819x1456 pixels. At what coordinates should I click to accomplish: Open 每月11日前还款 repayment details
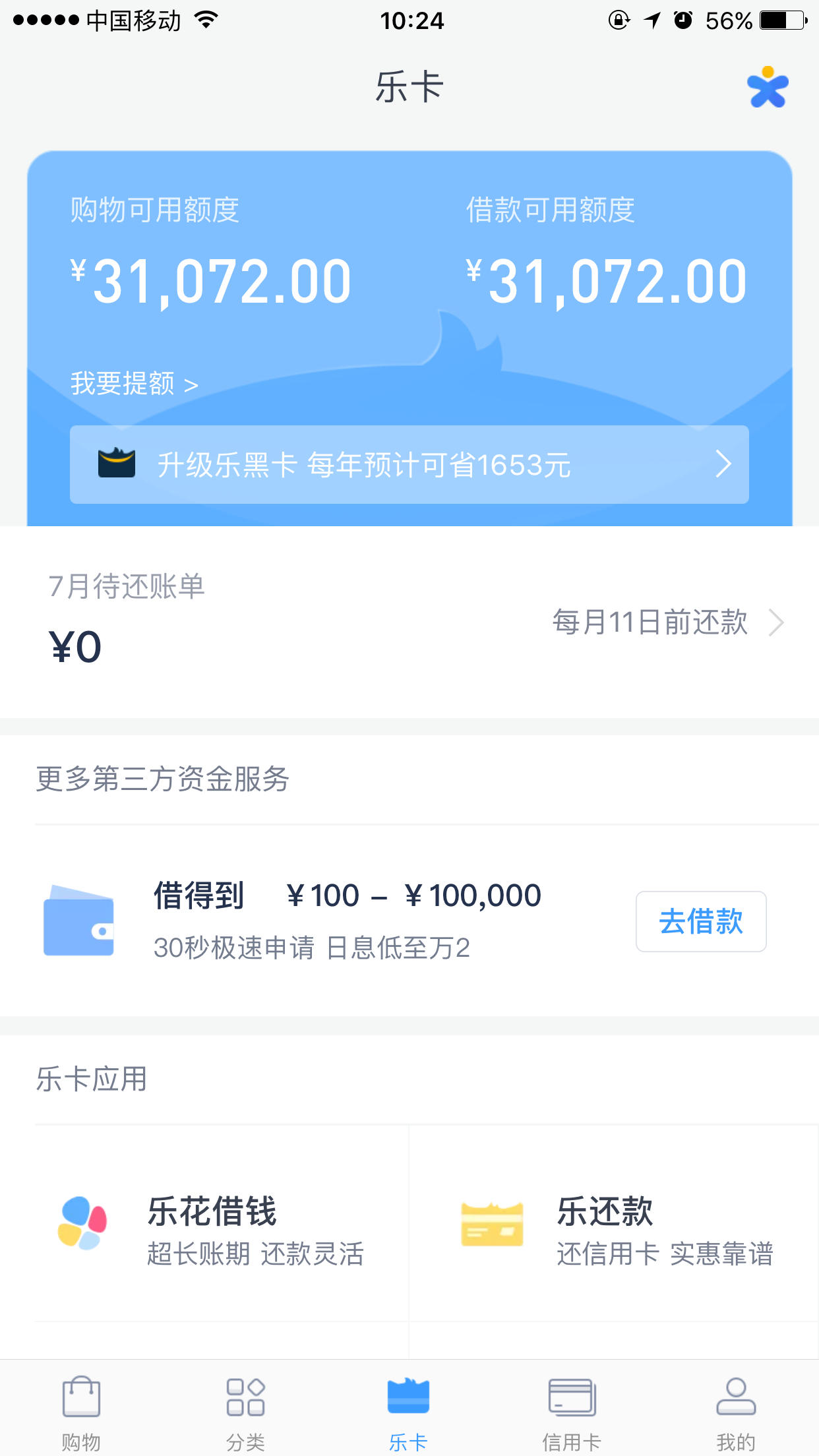667,622
